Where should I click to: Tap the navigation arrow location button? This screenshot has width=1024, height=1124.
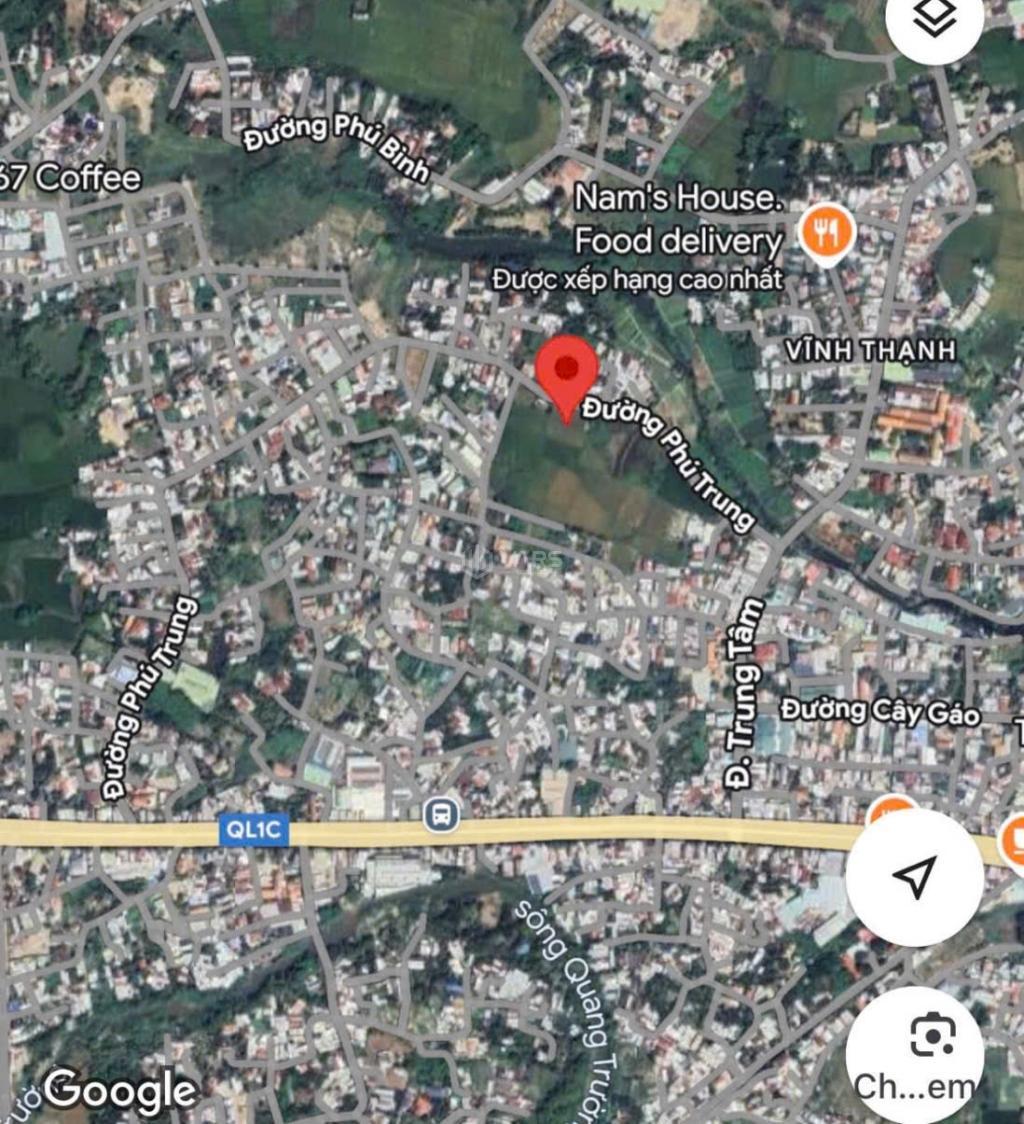click(x=914, y=877)
